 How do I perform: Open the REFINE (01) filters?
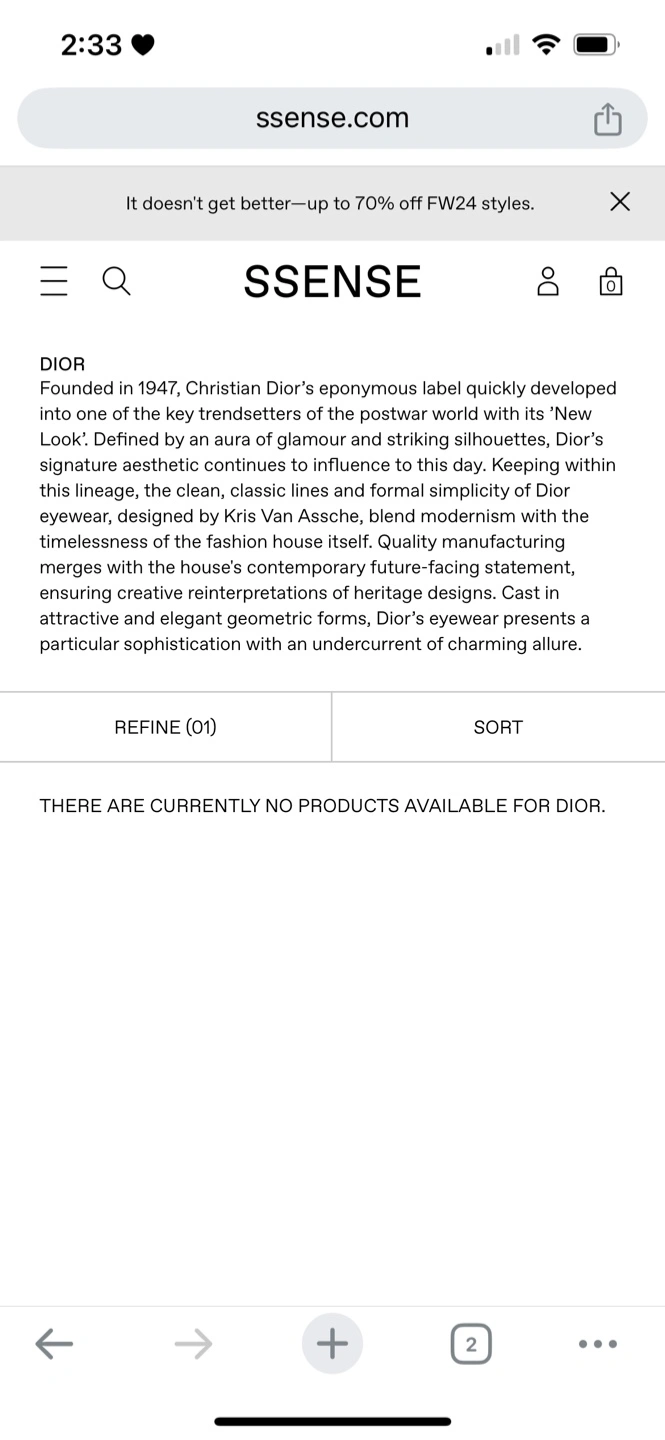point(165,727)
